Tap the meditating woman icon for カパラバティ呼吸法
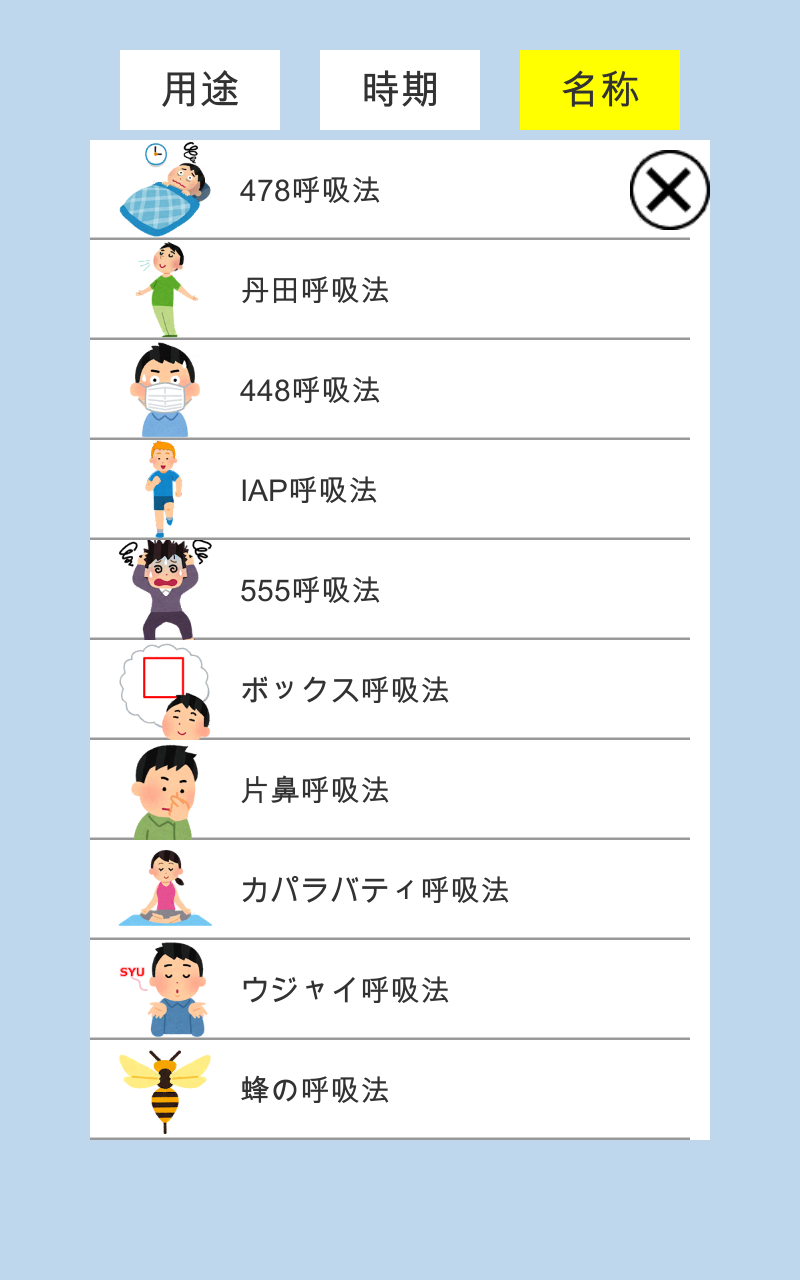 click(x=163, y=887)
